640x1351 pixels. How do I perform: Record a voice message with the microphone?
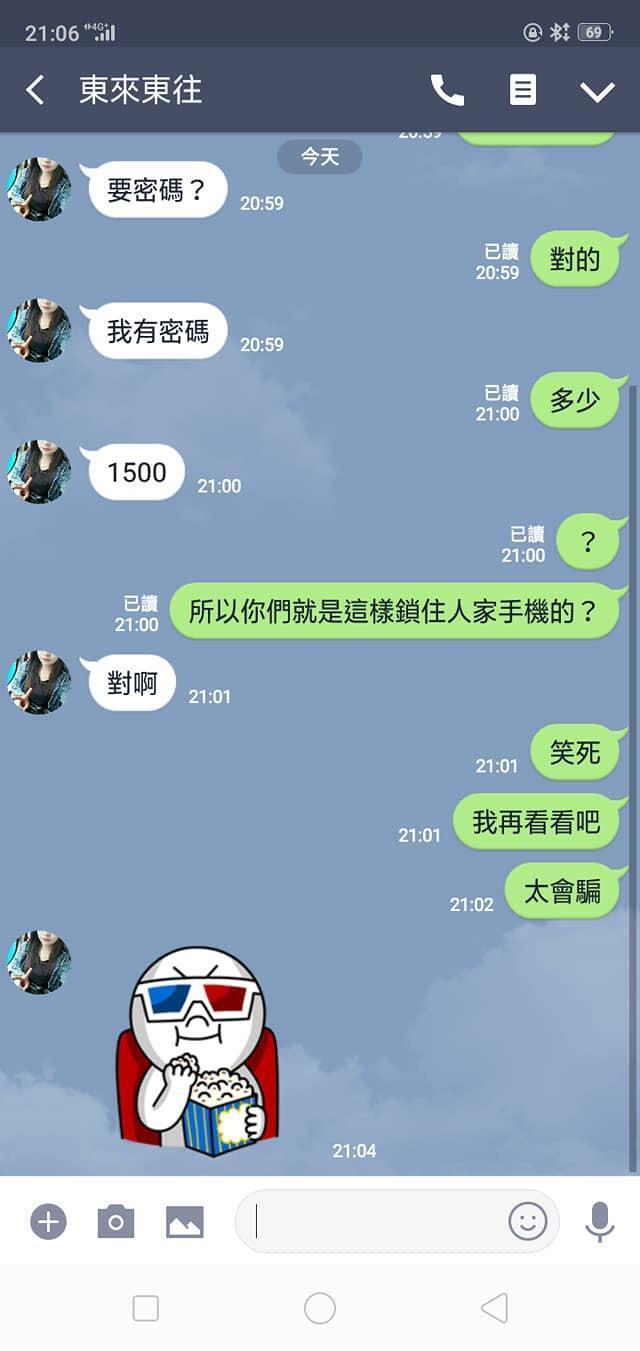[599, 1221]
